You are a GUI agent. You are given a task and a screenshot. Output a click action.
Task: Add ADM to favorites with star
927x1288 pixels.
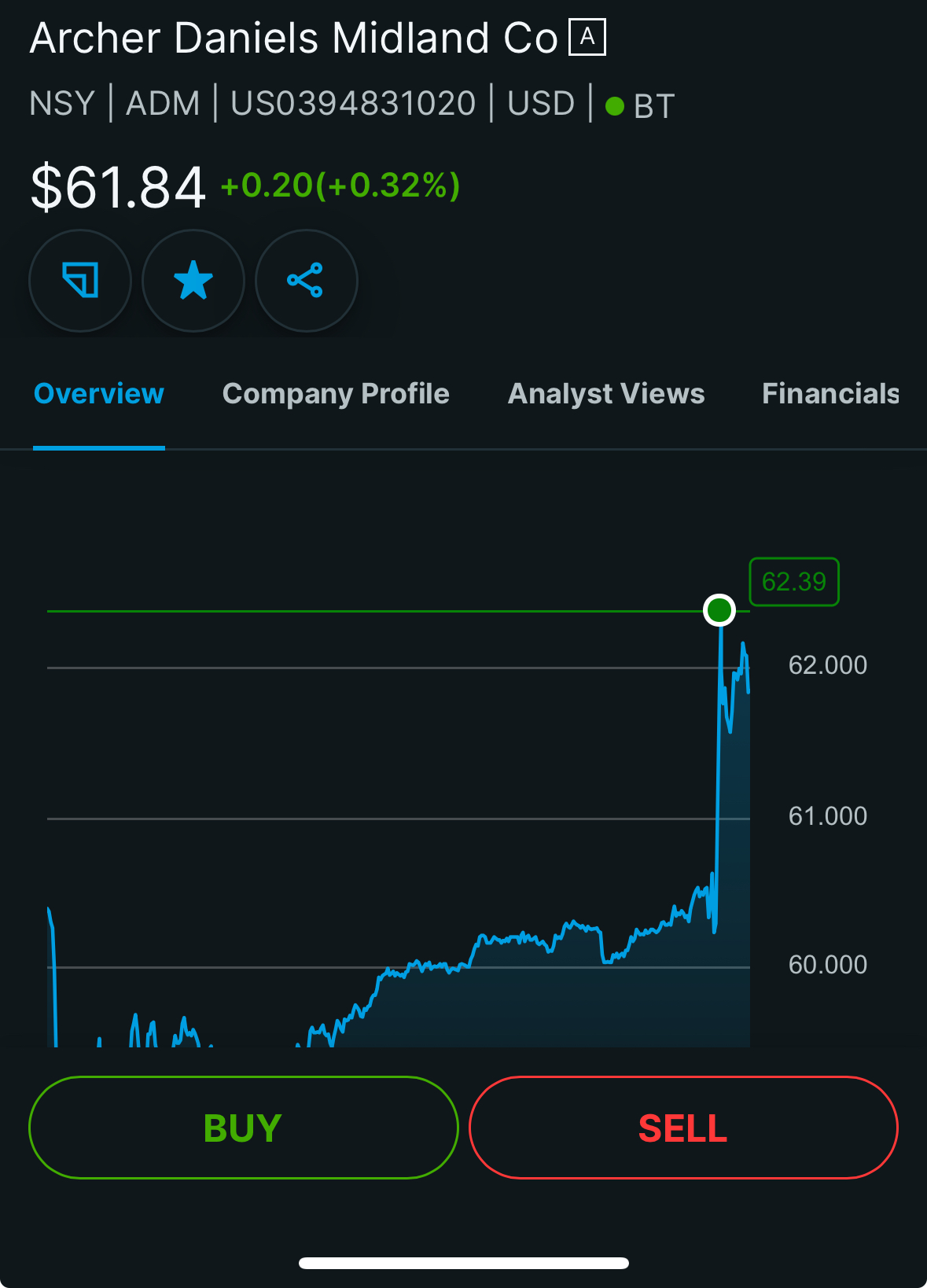click(193, 281)
